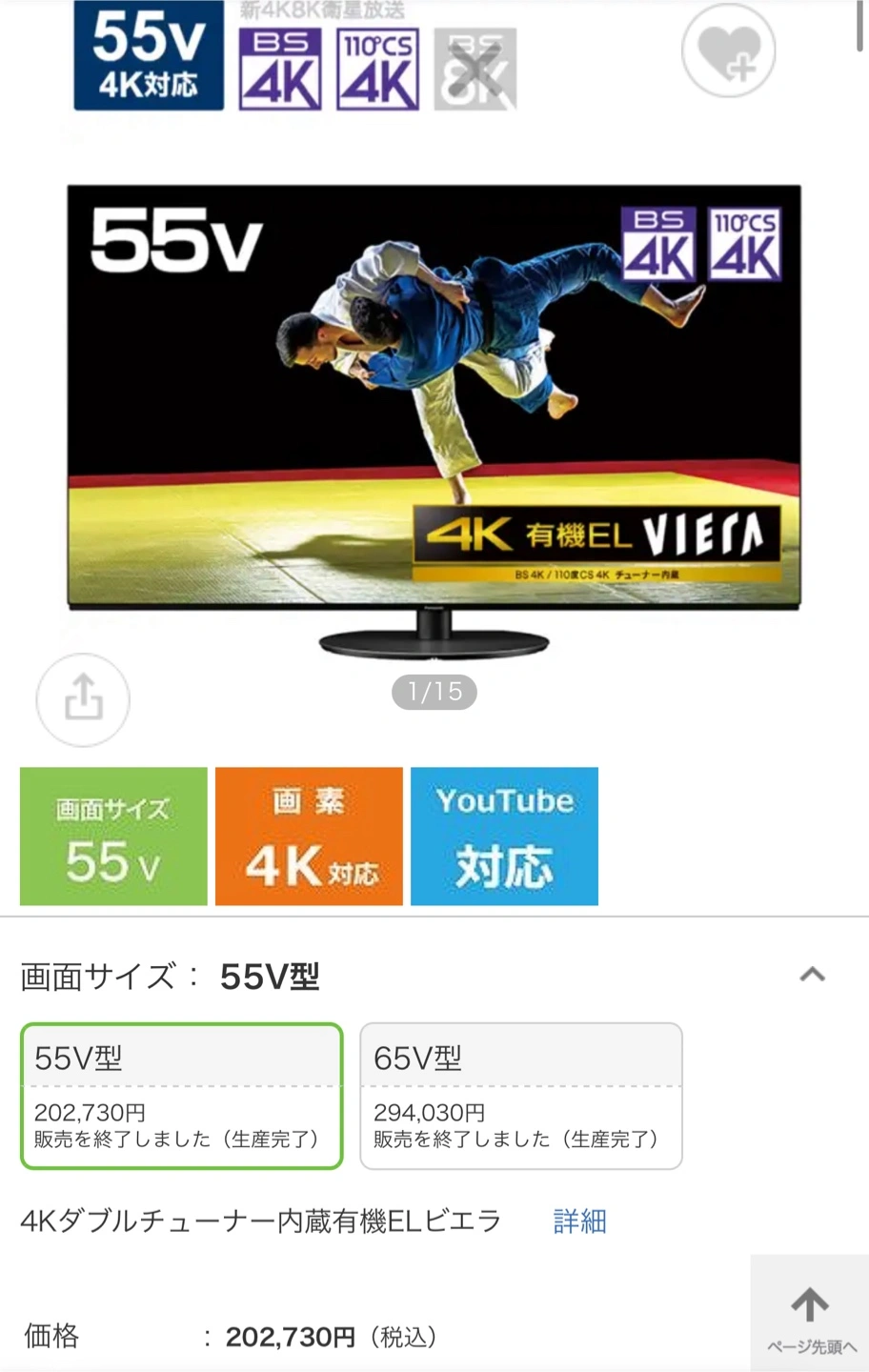
Task: Jump back to the page top
Action: pyautogui.click(x=810, y=1315)
